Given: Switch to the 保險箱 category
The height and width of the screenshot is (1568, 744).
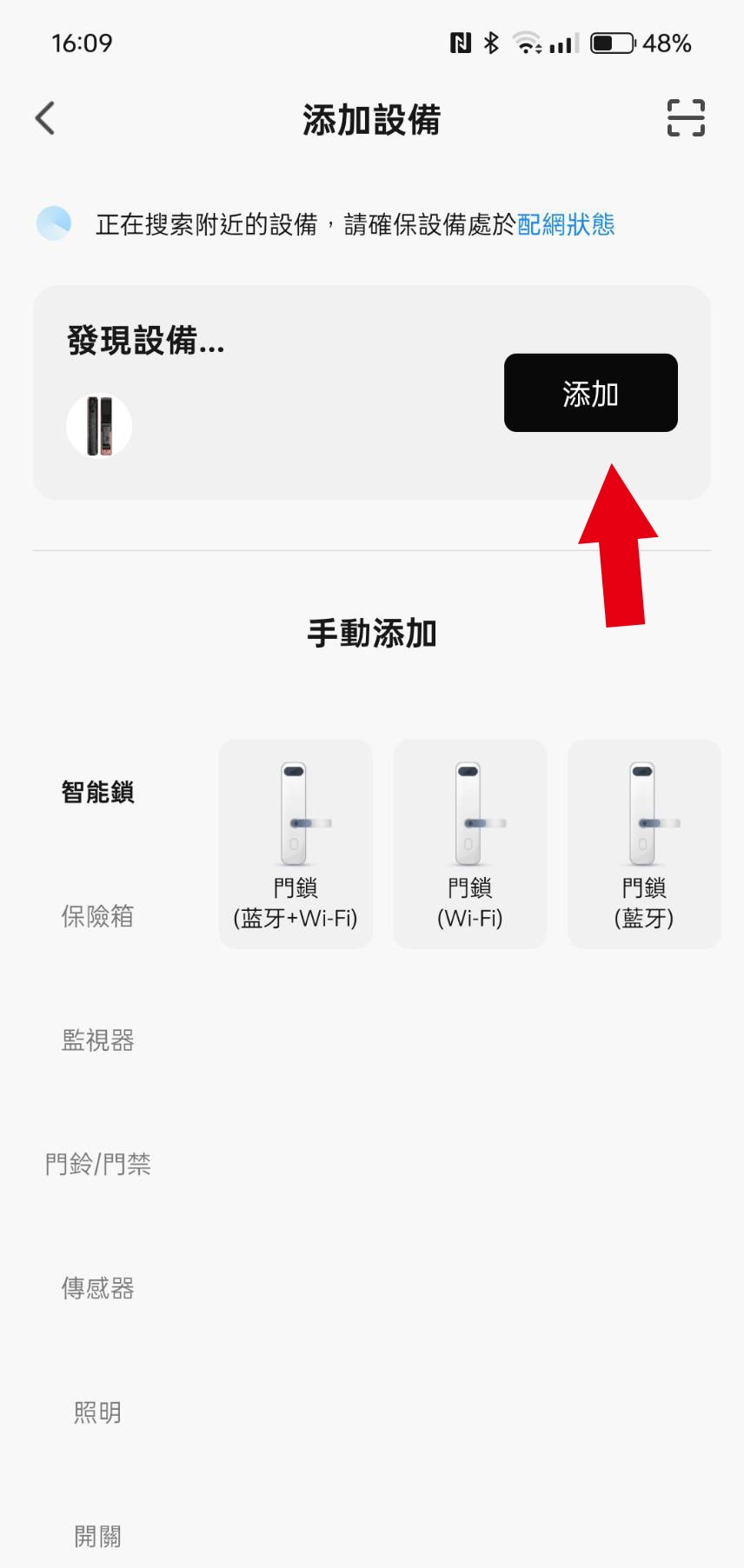Looking at the screenshot, I should click(x=97, y=916).
